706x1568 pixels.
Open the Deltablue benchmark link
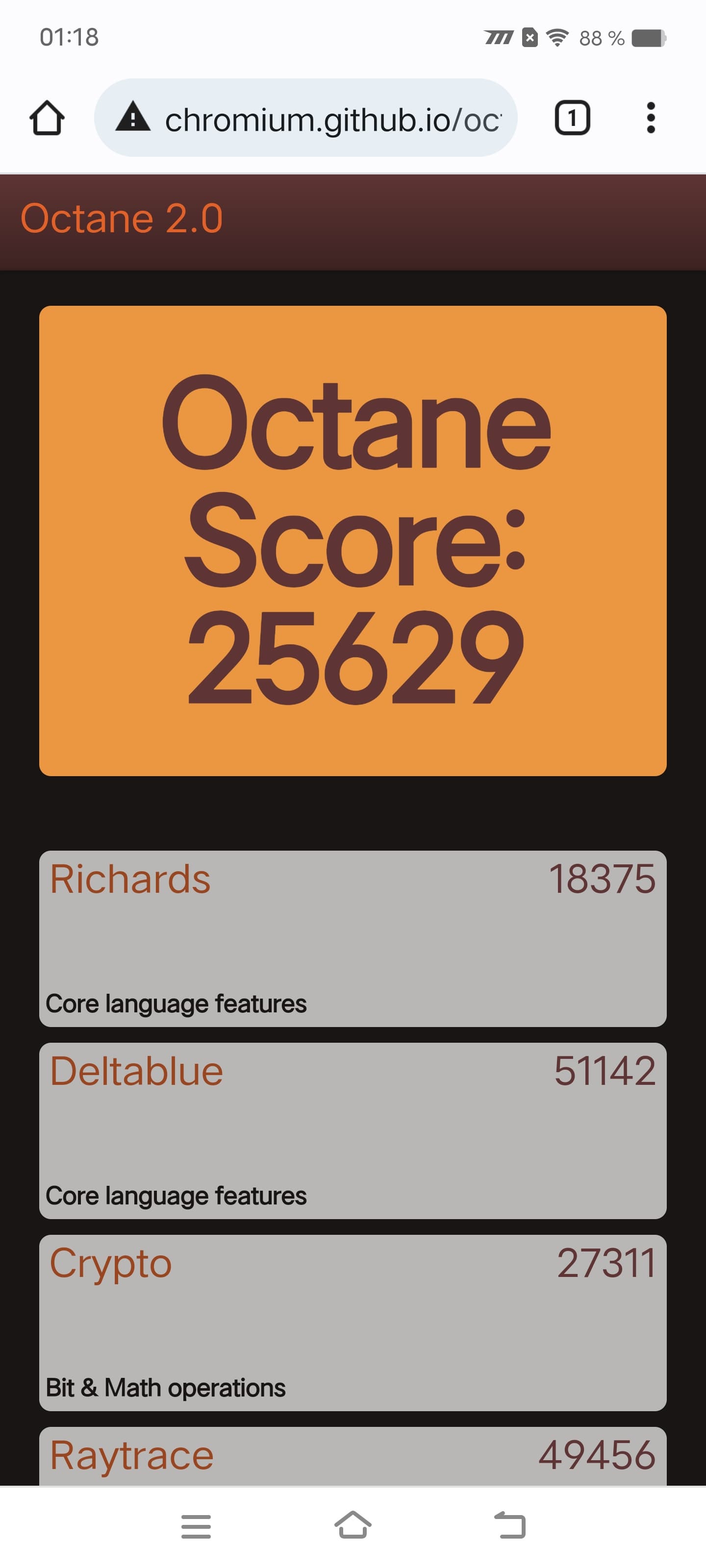click(136, 1071)
